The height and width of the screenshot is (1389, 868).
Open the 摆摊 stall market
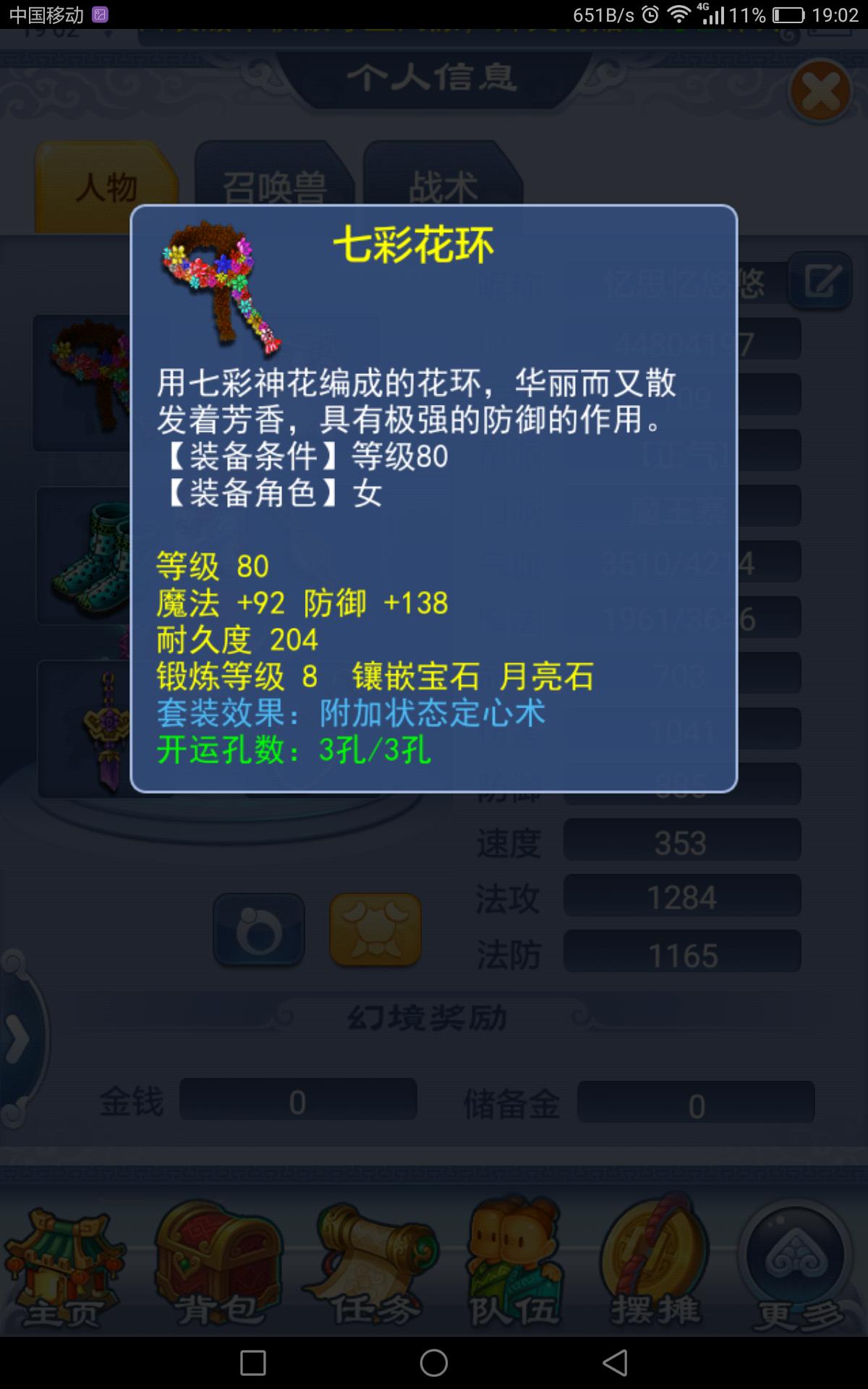click(x=655, y=1267)
